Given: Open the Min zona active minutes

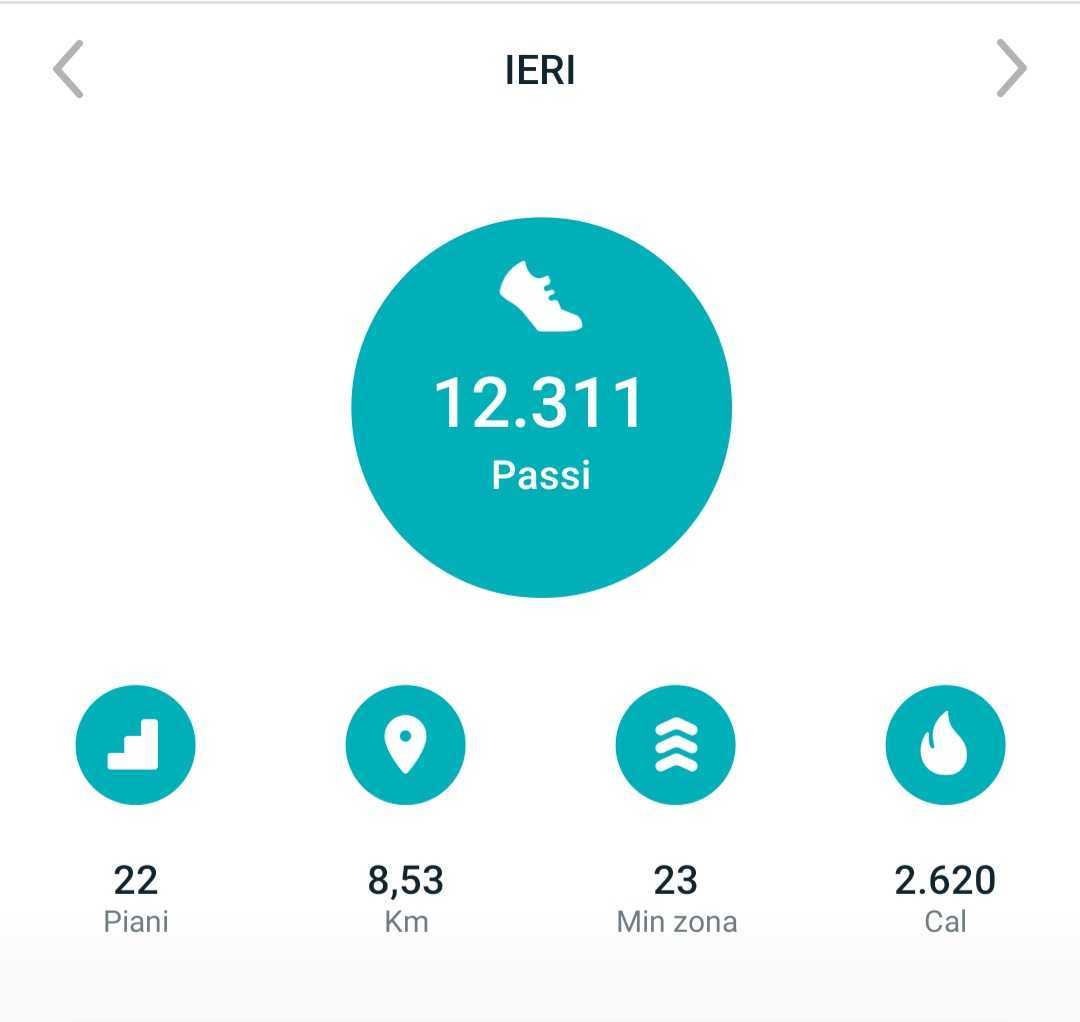Looking at the screenshot, I should pyautogui.click(x=676, y=745).
